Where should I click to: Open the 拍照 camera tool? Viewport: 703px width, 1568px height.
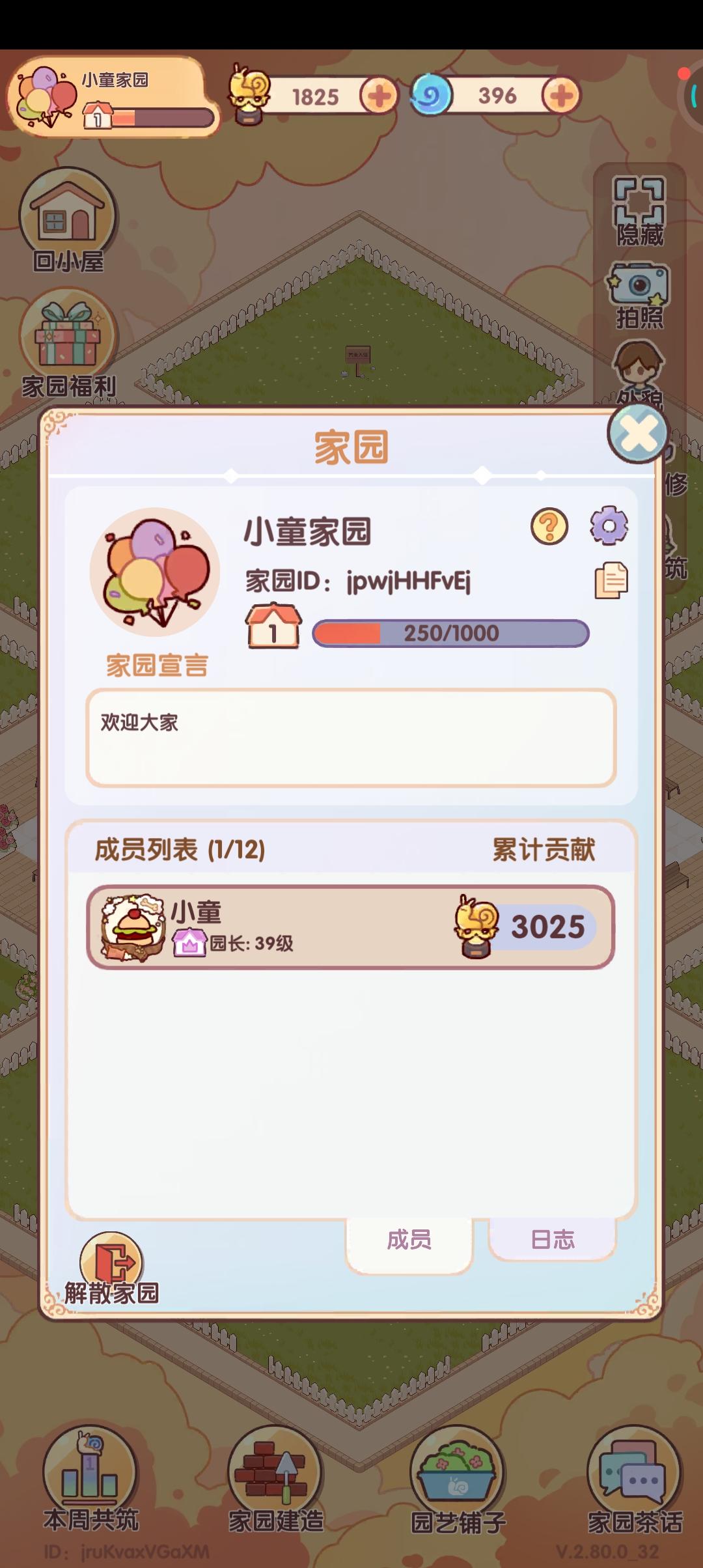click(x=637, y=283)
